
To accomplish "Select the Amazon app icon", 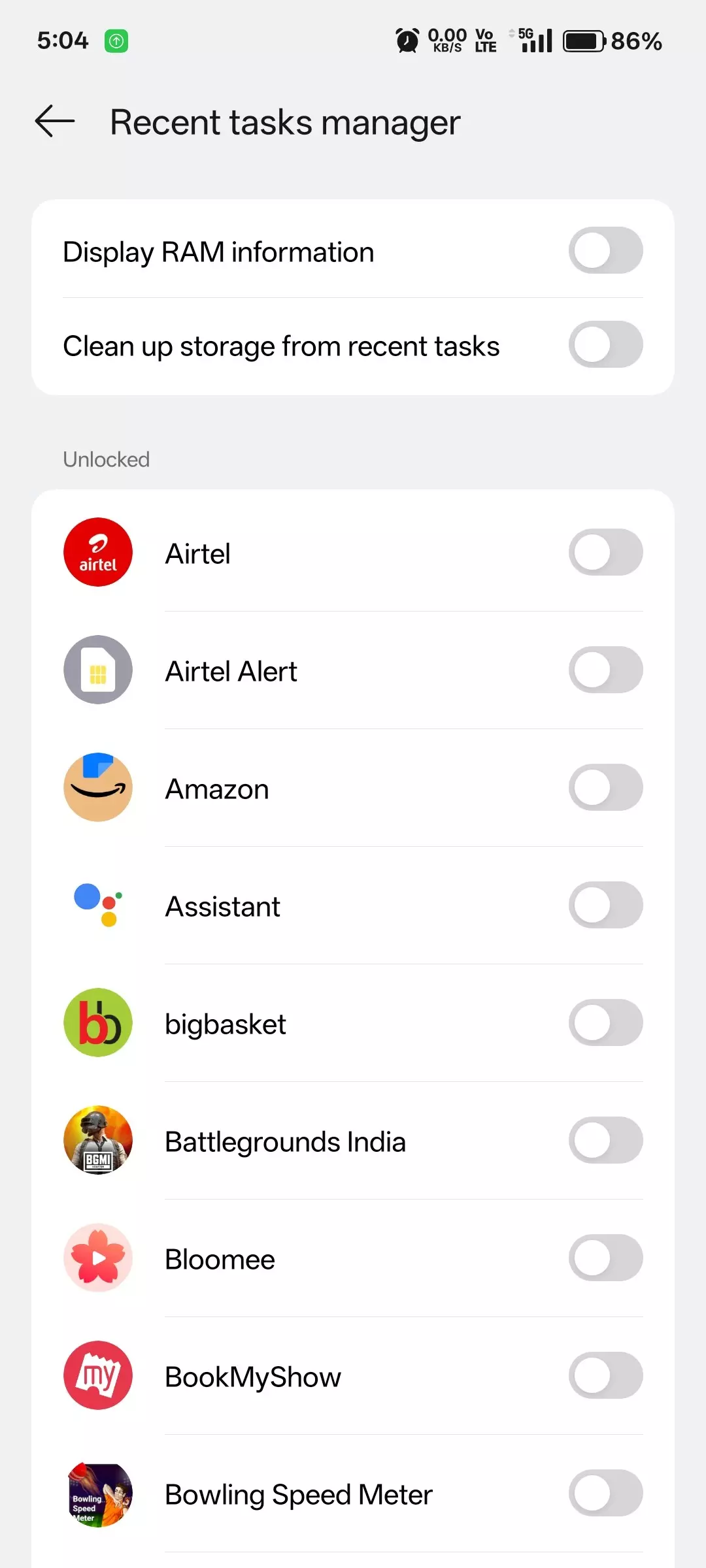I will click(x=97, y=787).
